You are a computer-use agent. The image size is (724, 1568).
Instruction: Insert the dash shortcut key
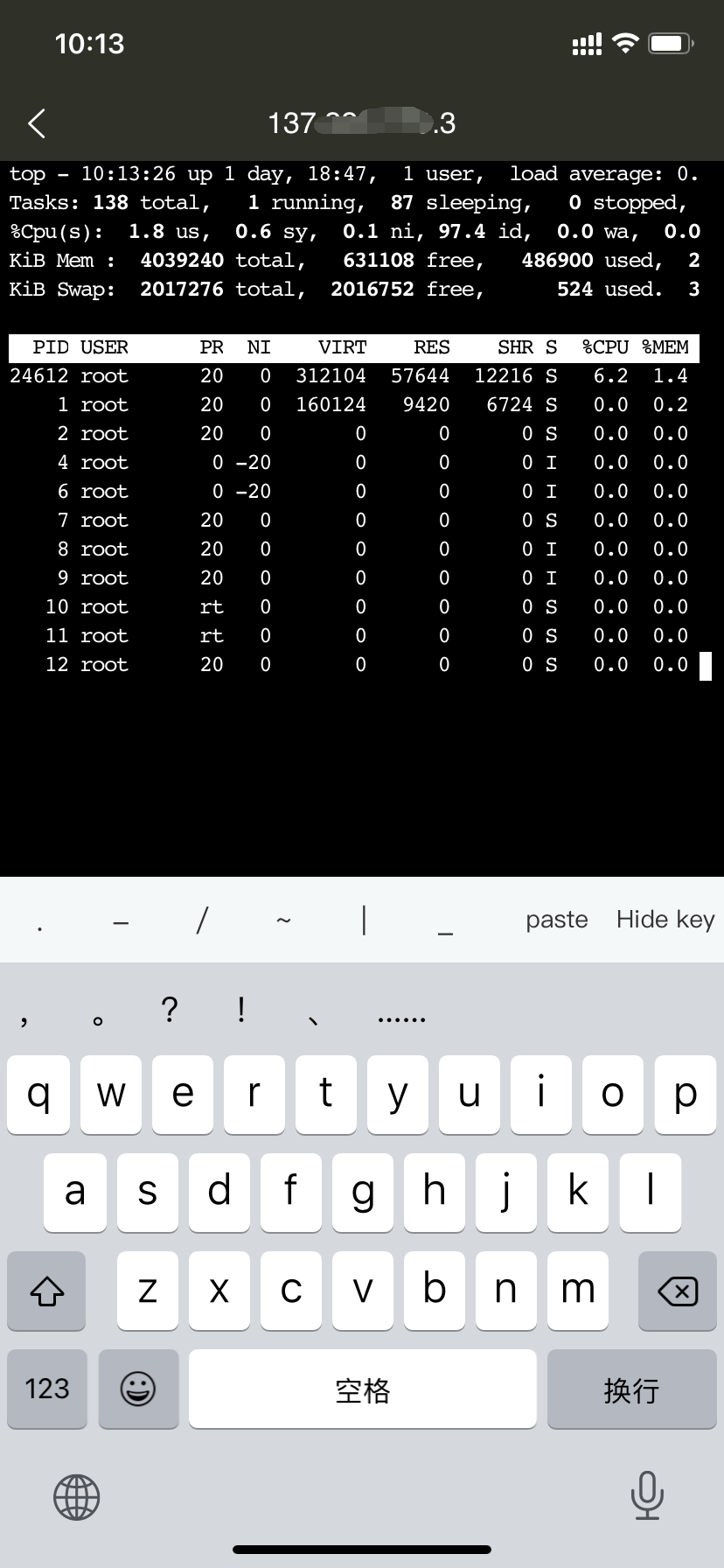tap(121, 921)
